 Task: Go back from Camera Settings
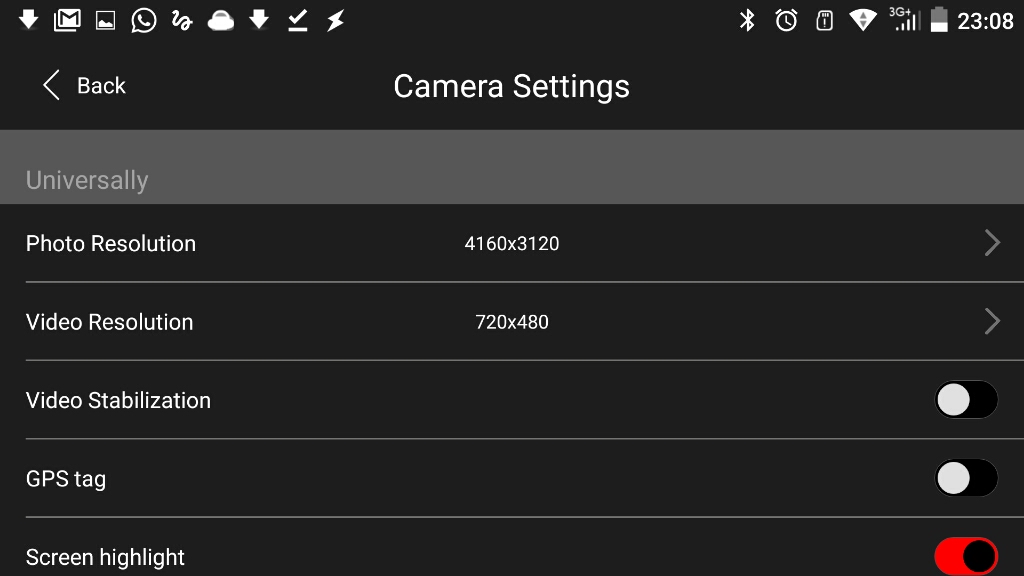coord(84,86)
